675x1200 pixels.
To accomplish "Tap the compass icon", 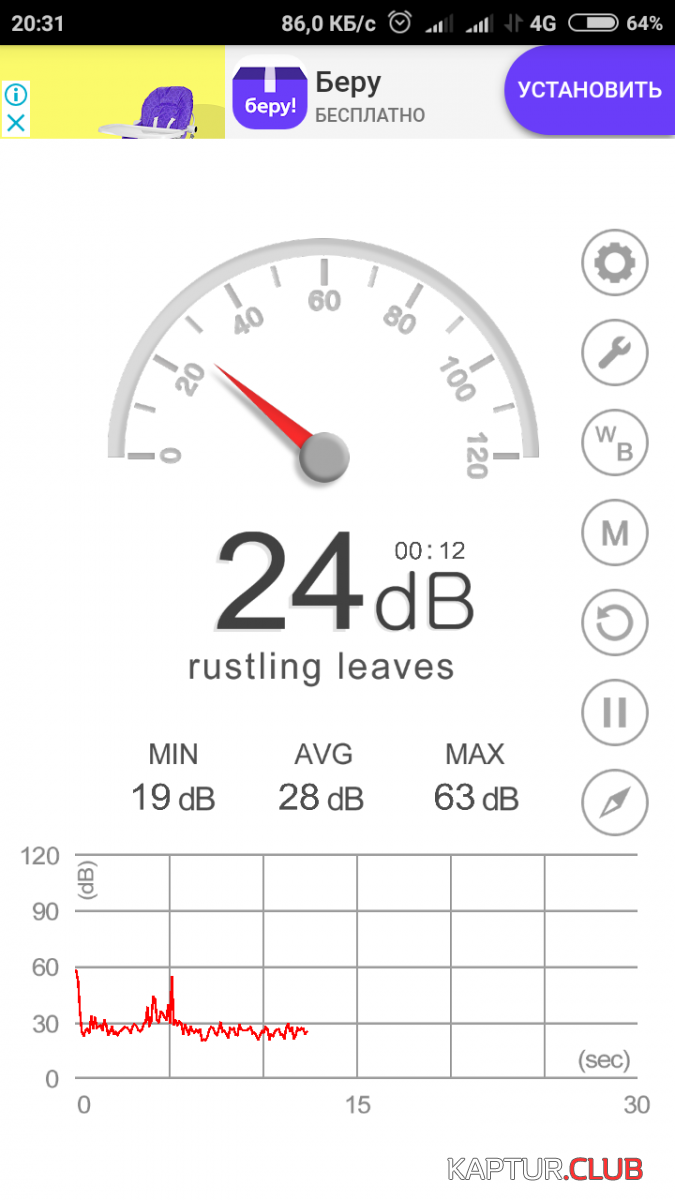I will tap(615, 802).
